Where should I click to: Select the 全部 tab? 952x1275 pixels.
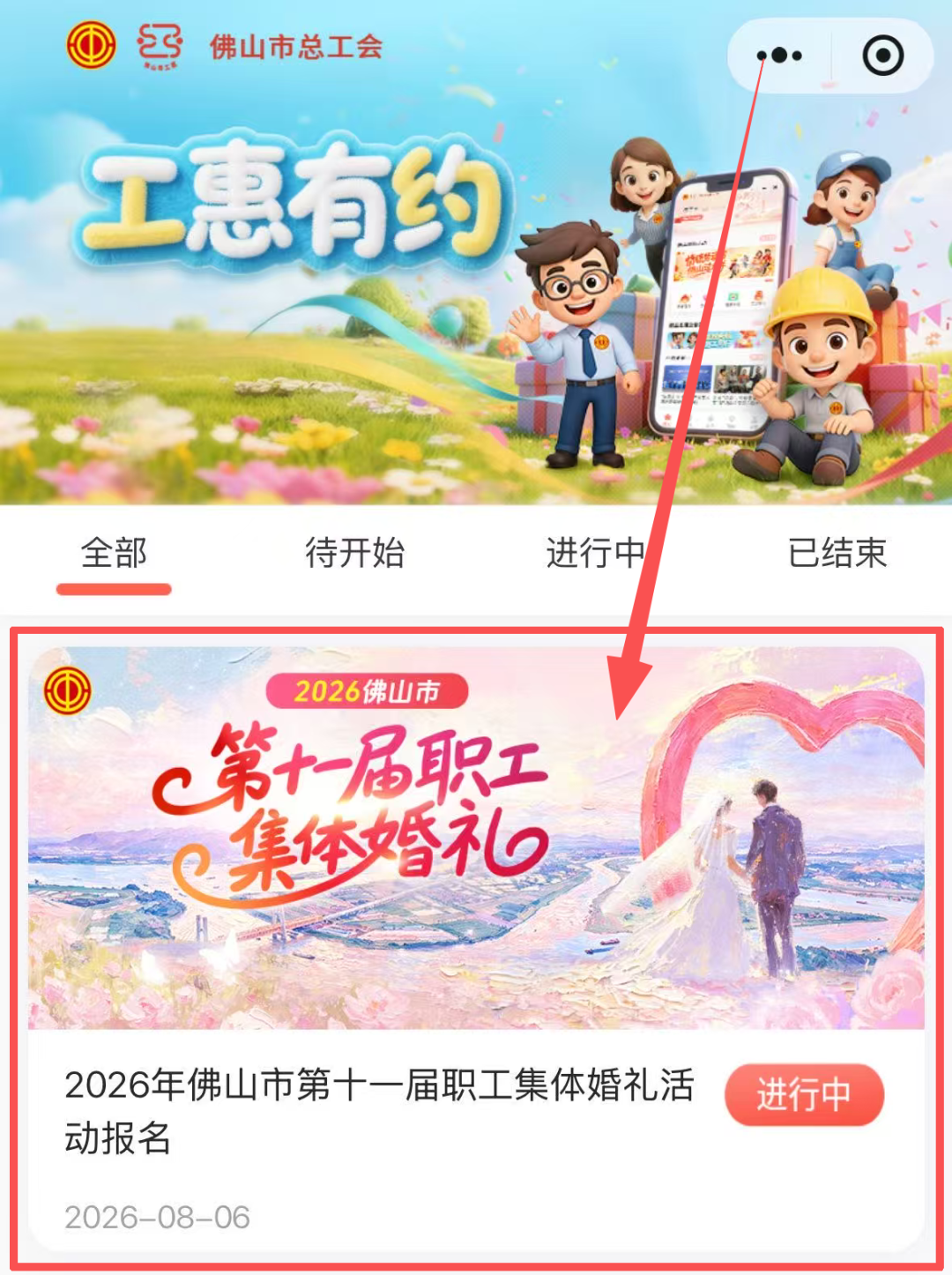(114, 554)
